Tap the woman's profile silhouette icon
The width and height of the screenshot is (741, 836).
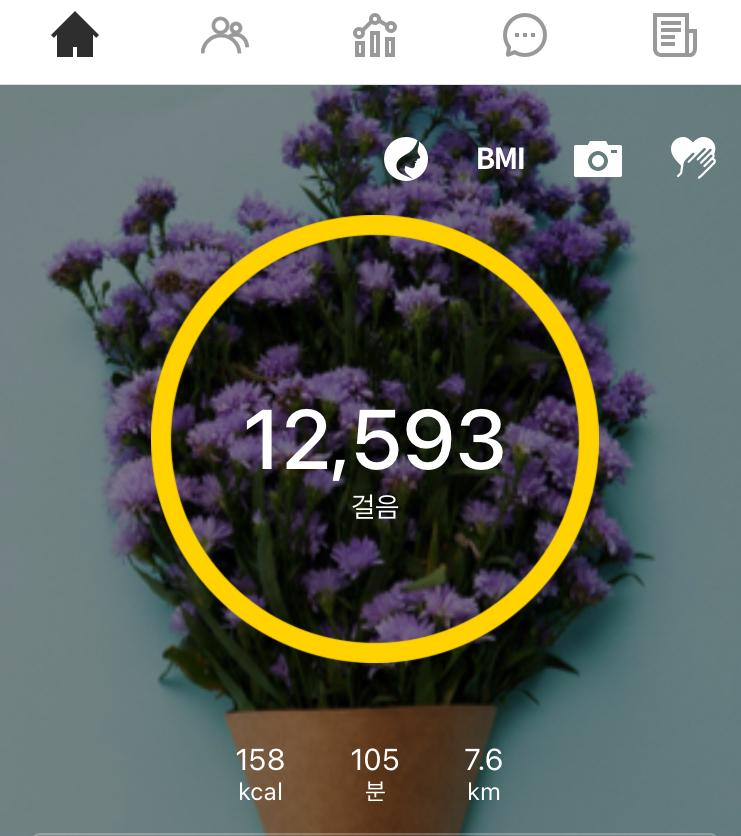(x=406, y=159)
